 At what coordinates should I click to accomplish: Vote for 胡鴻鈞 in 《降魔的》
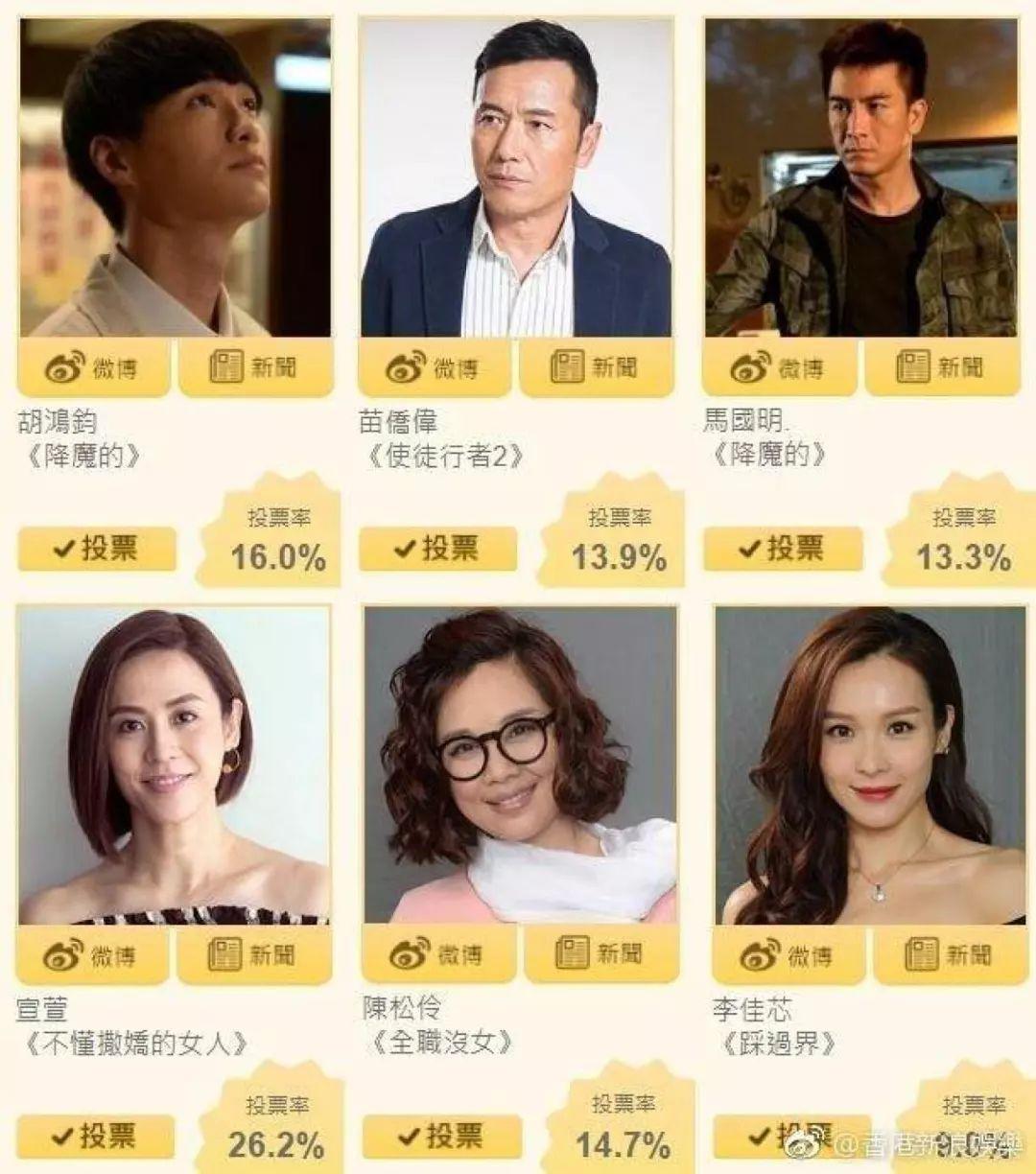click(97, 550)
